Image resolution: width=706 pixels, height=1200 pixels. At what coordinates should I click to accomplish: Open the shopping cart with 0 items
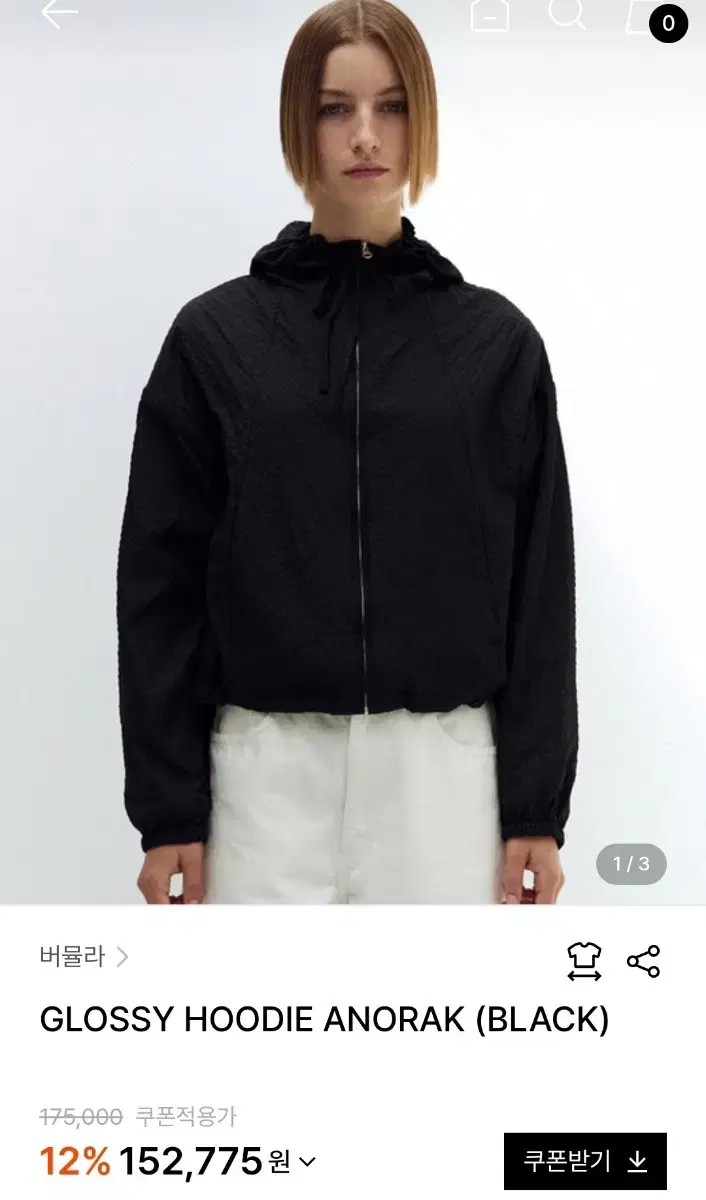coord(655,18)
